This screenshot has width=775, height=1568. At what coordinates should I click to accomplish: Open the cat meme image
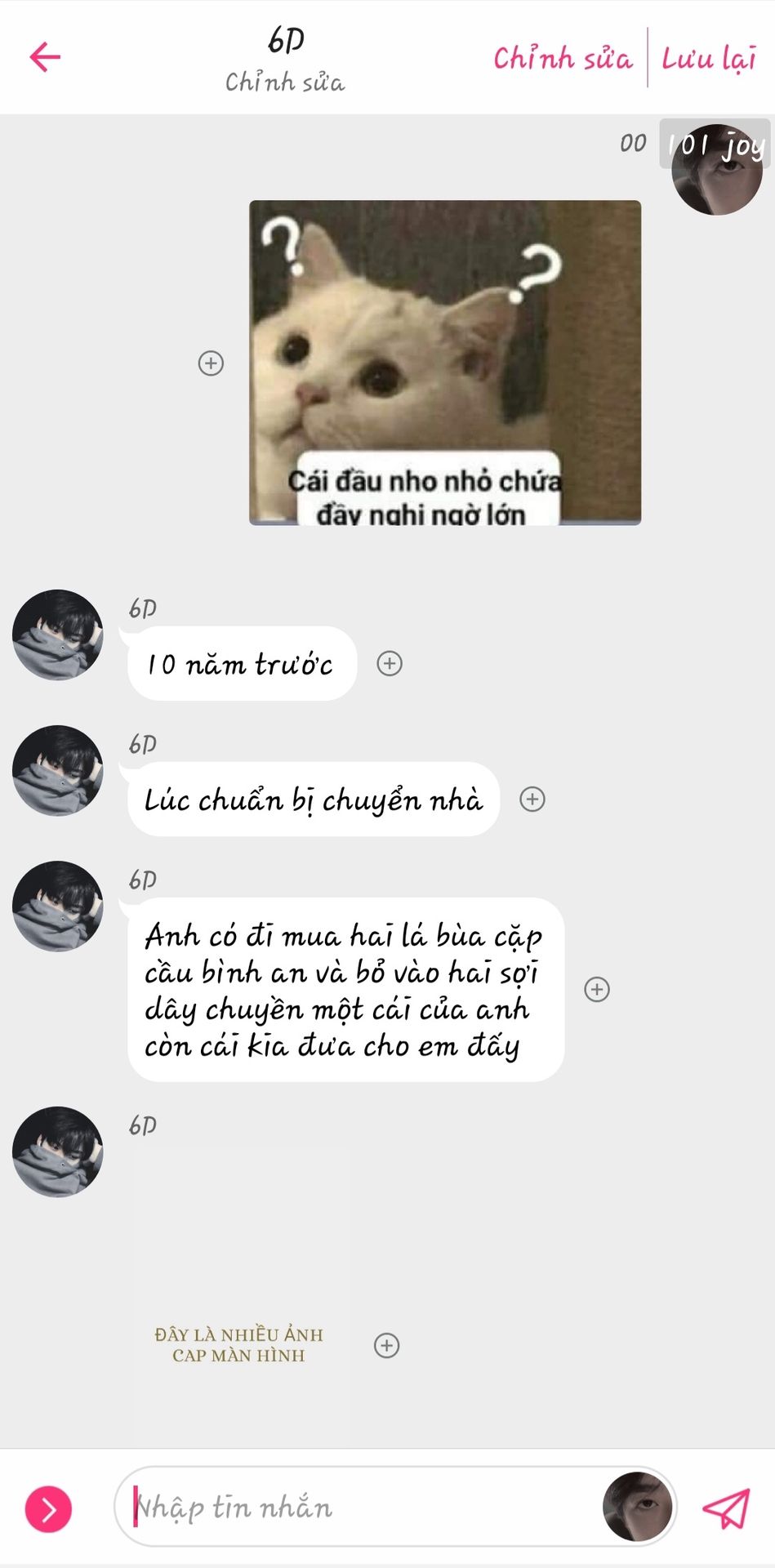pyautogui.click(x=445, y=363)
